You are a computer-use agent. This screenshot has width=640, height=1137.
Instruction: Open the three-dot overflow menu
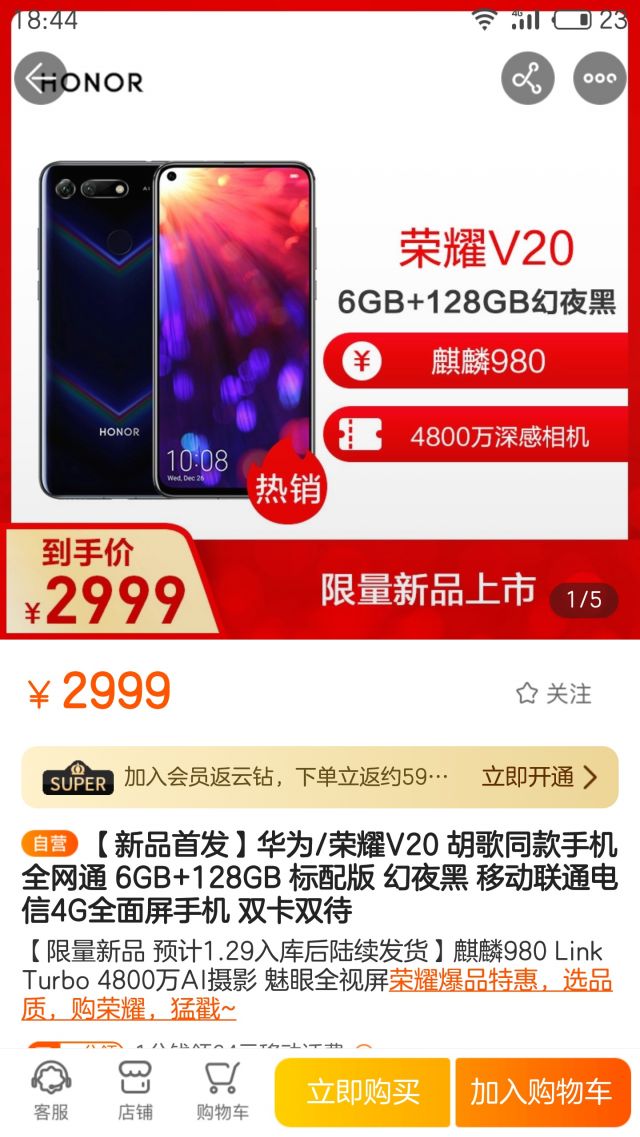point(599,78)
